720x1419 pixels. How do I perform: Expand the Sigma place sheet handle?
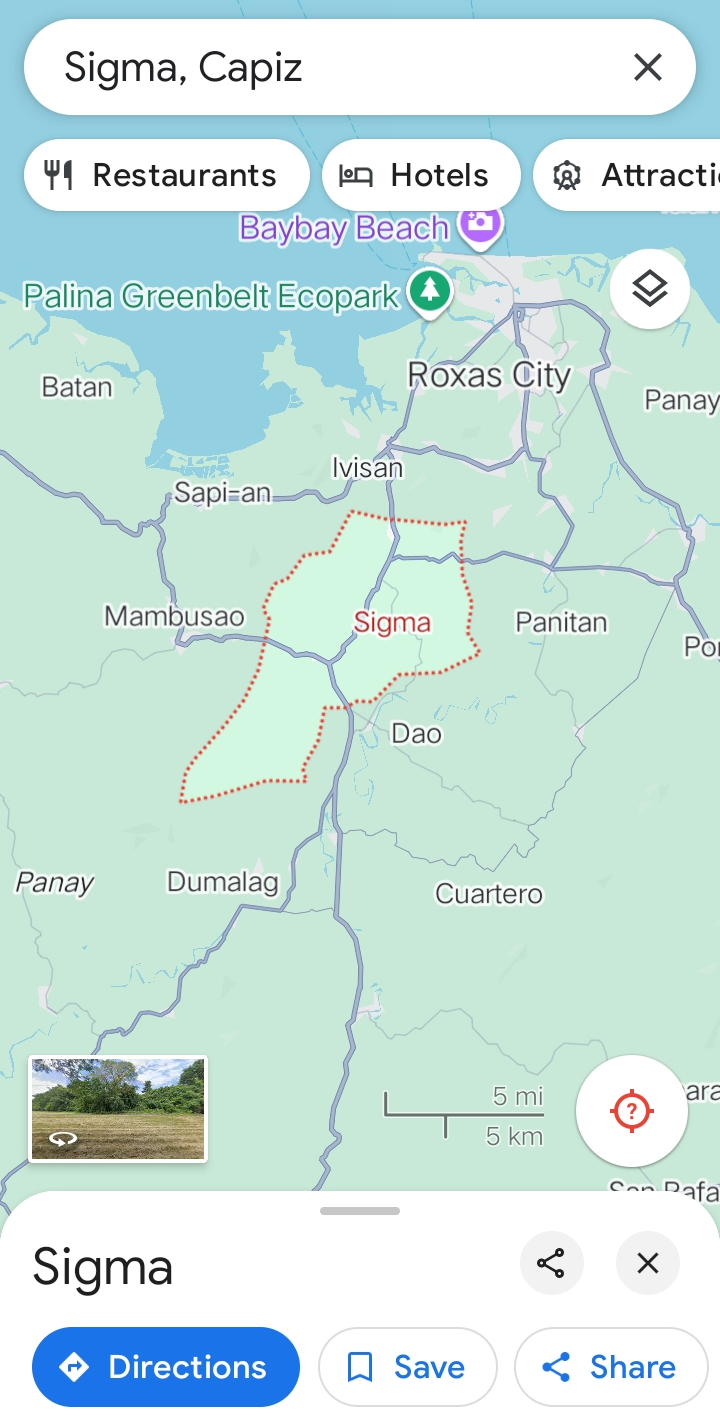(360, 1211)
